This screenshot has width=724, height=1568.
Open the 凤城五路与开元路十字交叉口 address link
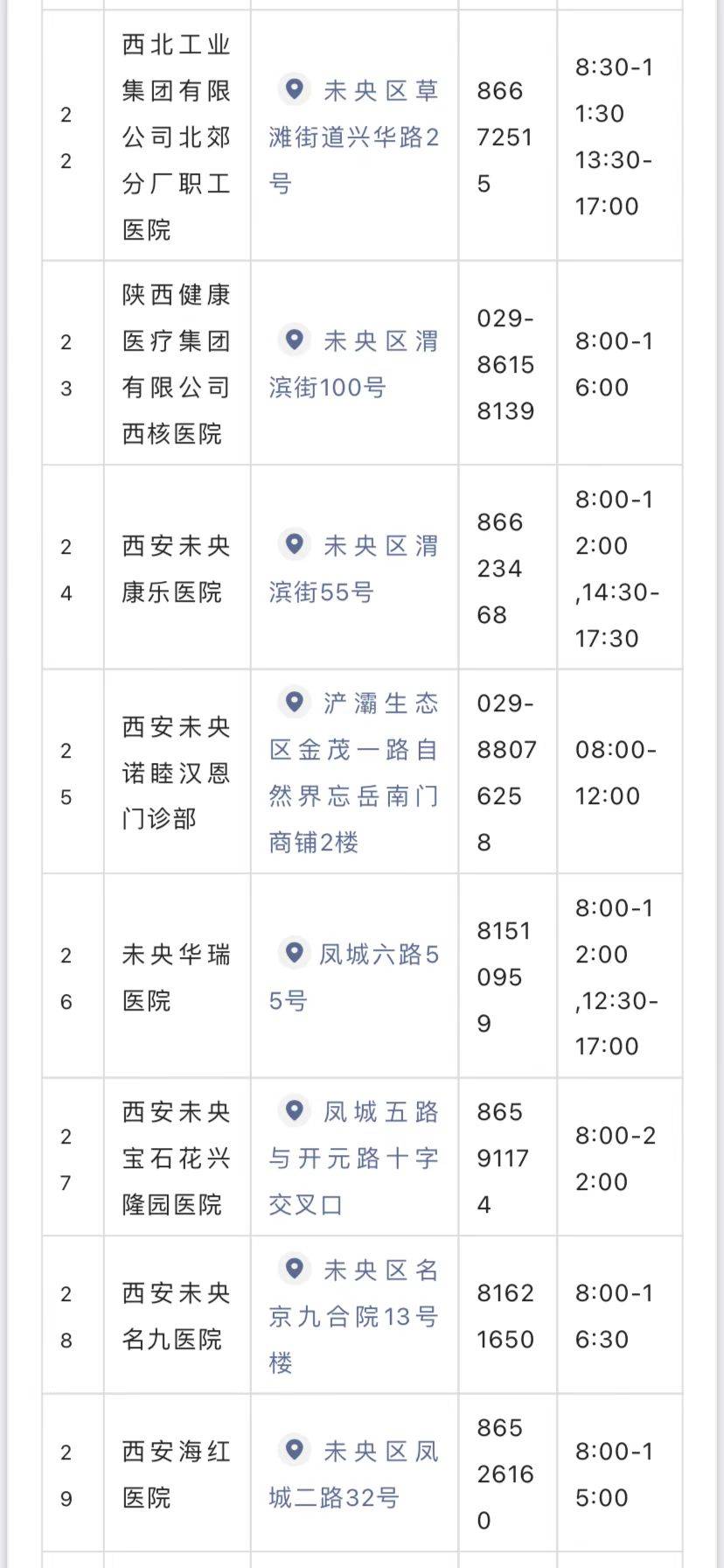pyautogui.click(x=354, y=1158)
